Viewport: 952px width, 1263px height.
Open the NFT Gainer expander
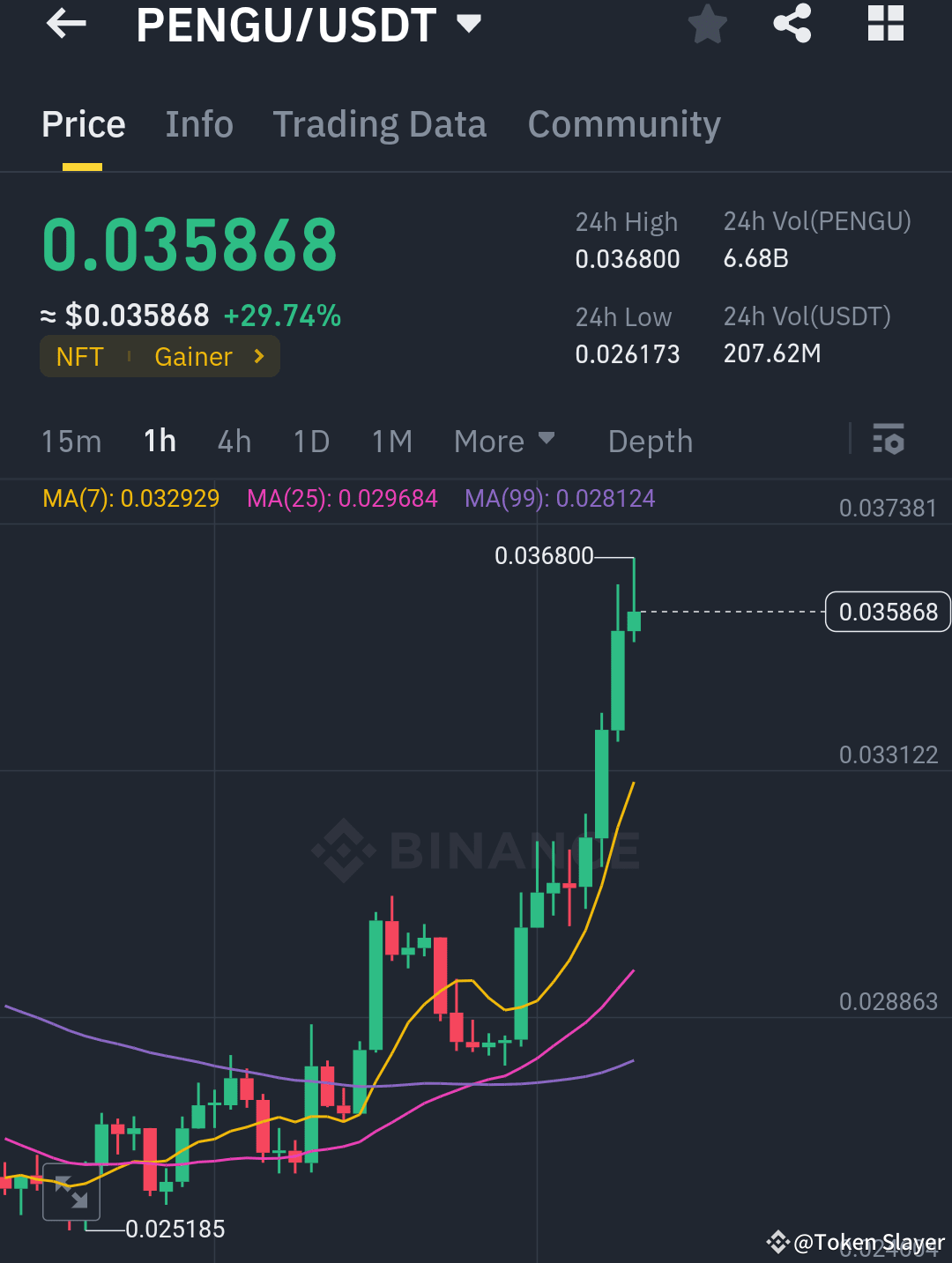(159, 356)
